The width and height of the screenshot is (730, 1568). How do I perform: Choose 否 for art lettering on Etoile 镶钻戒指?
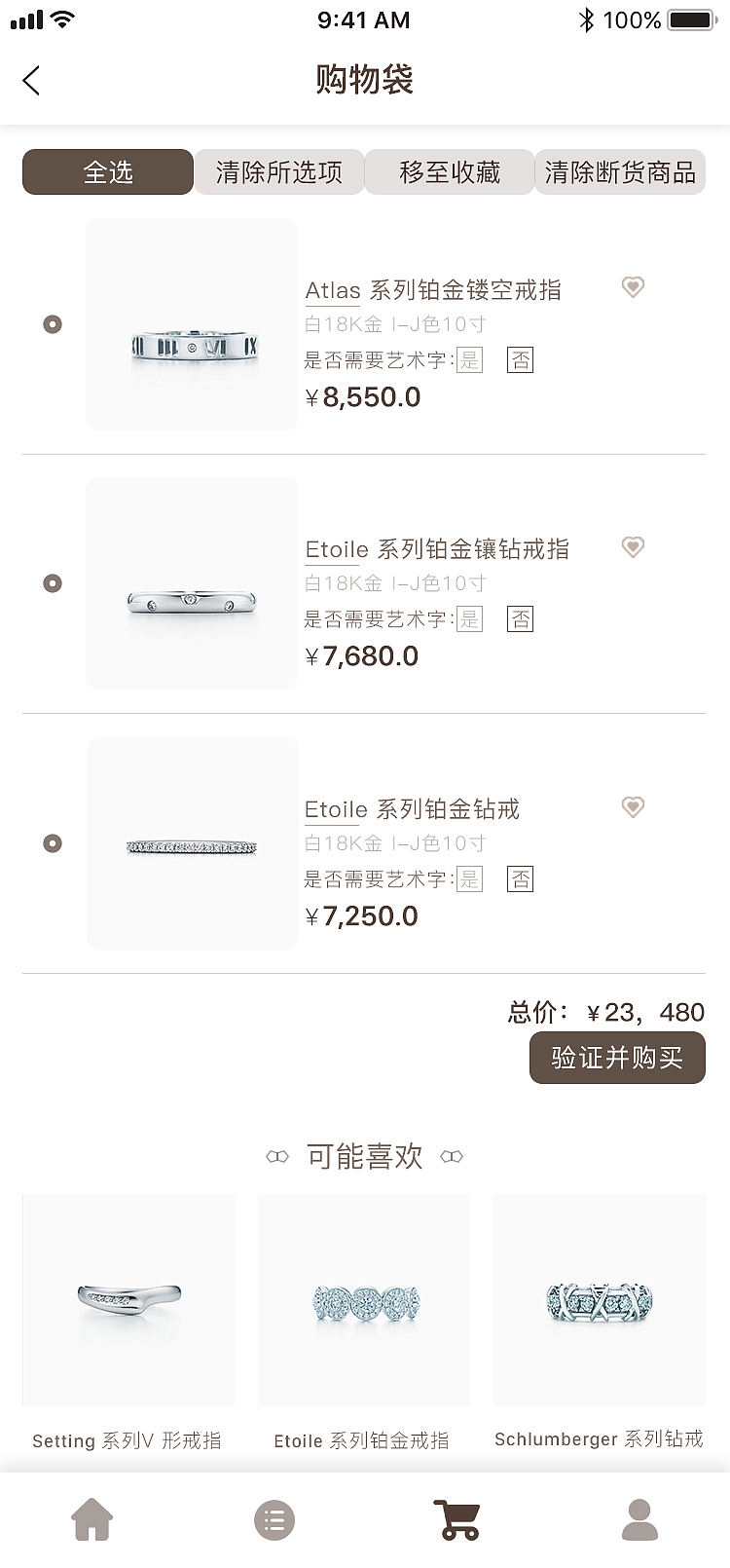click(x=521, y=619)
